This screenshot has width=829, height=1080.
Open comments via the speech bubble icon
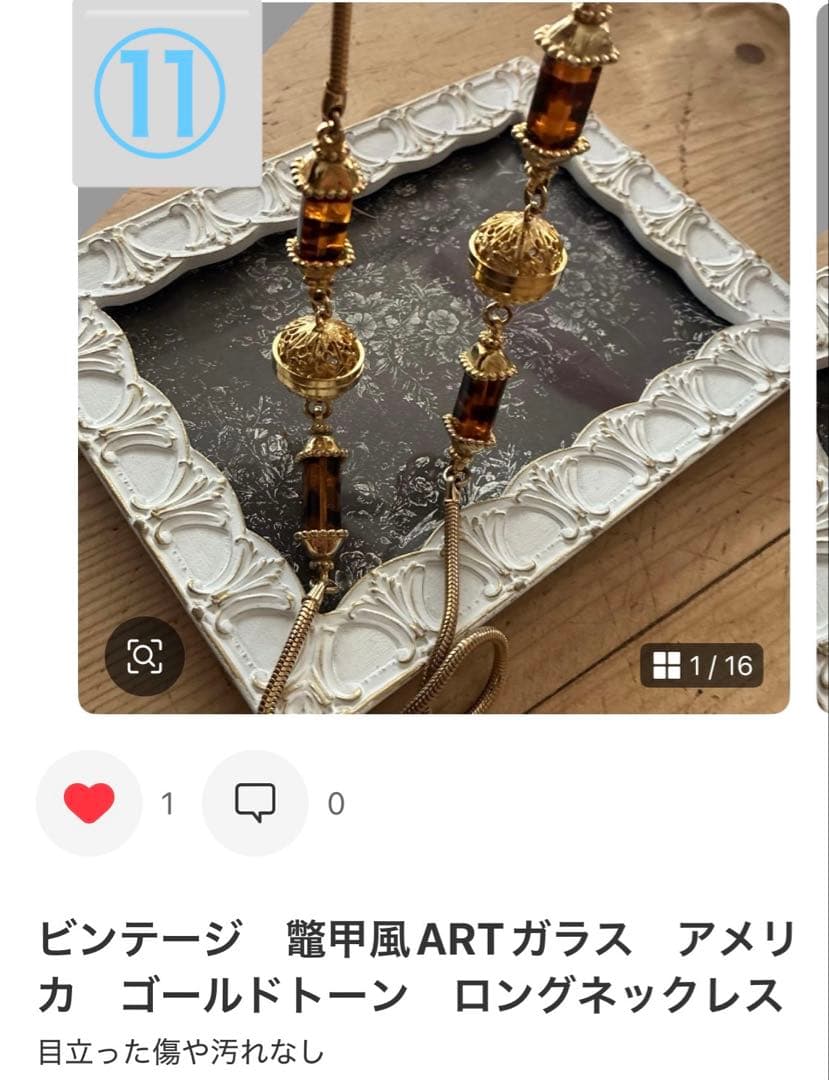(257, 800)
